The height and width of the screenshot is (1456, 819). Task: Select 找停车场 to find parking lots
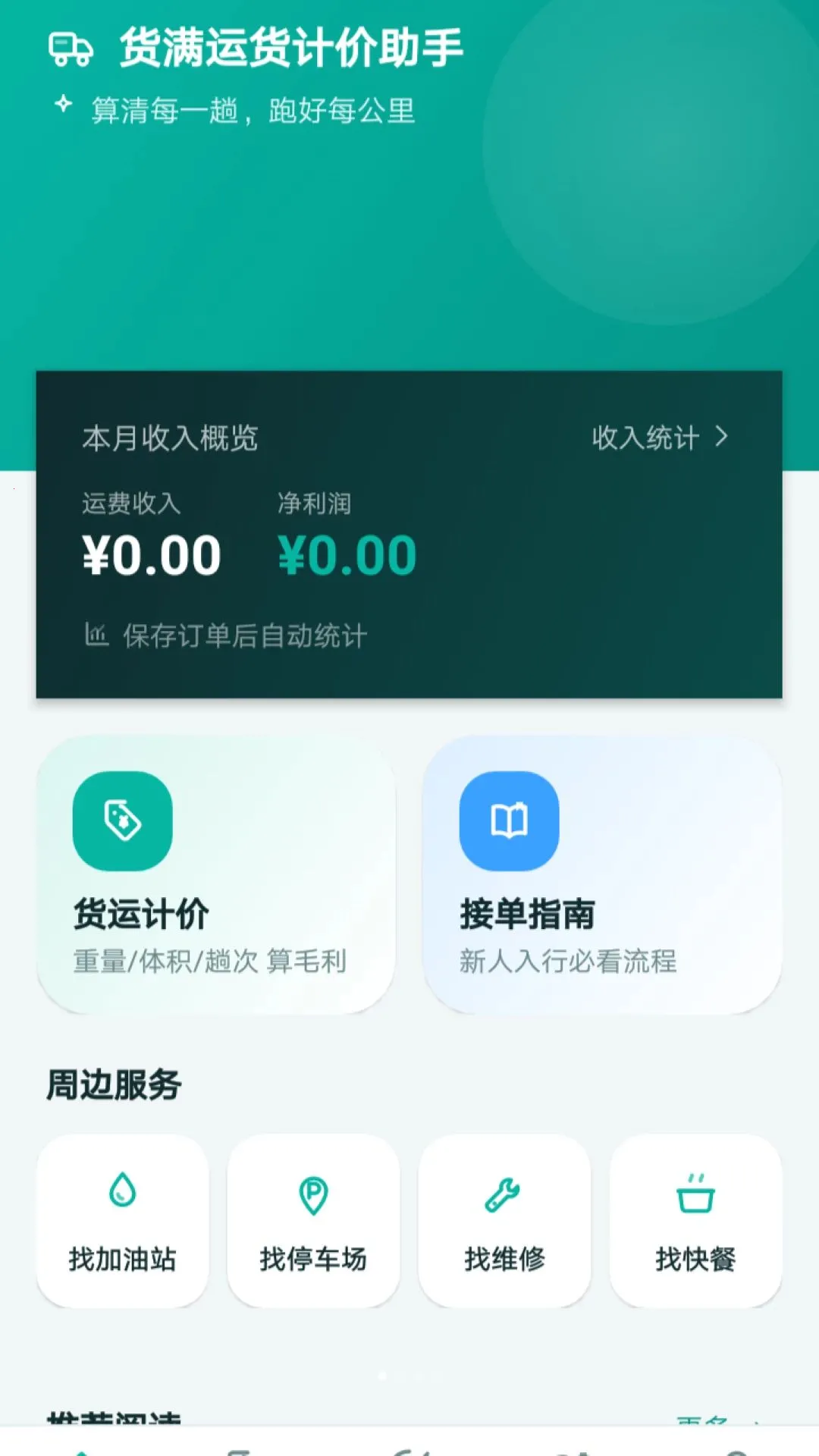pyautogui.click(x=313, y=1221)
